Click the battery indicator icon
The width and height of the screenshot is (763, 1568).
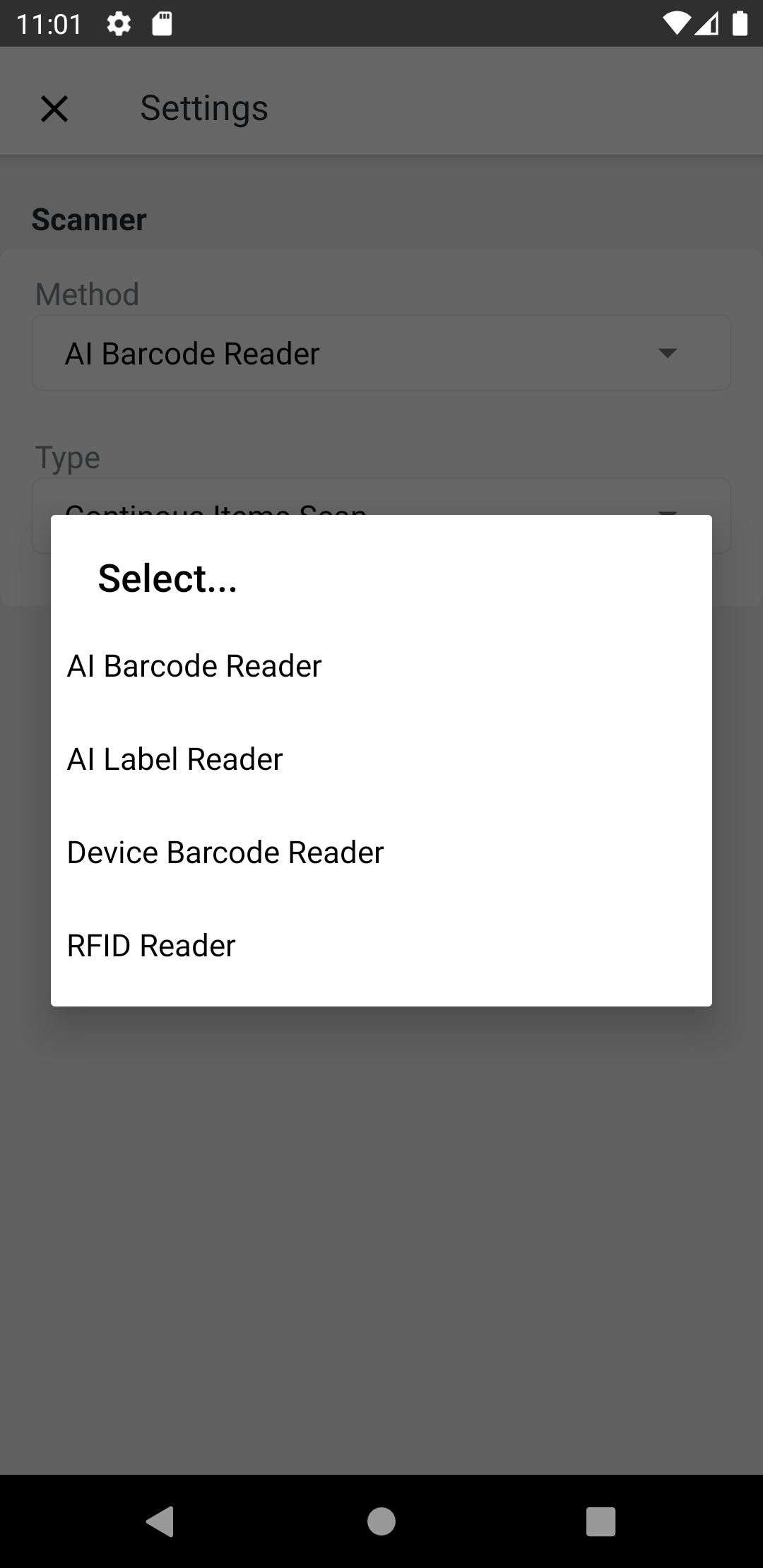click(x=740, y=23)
